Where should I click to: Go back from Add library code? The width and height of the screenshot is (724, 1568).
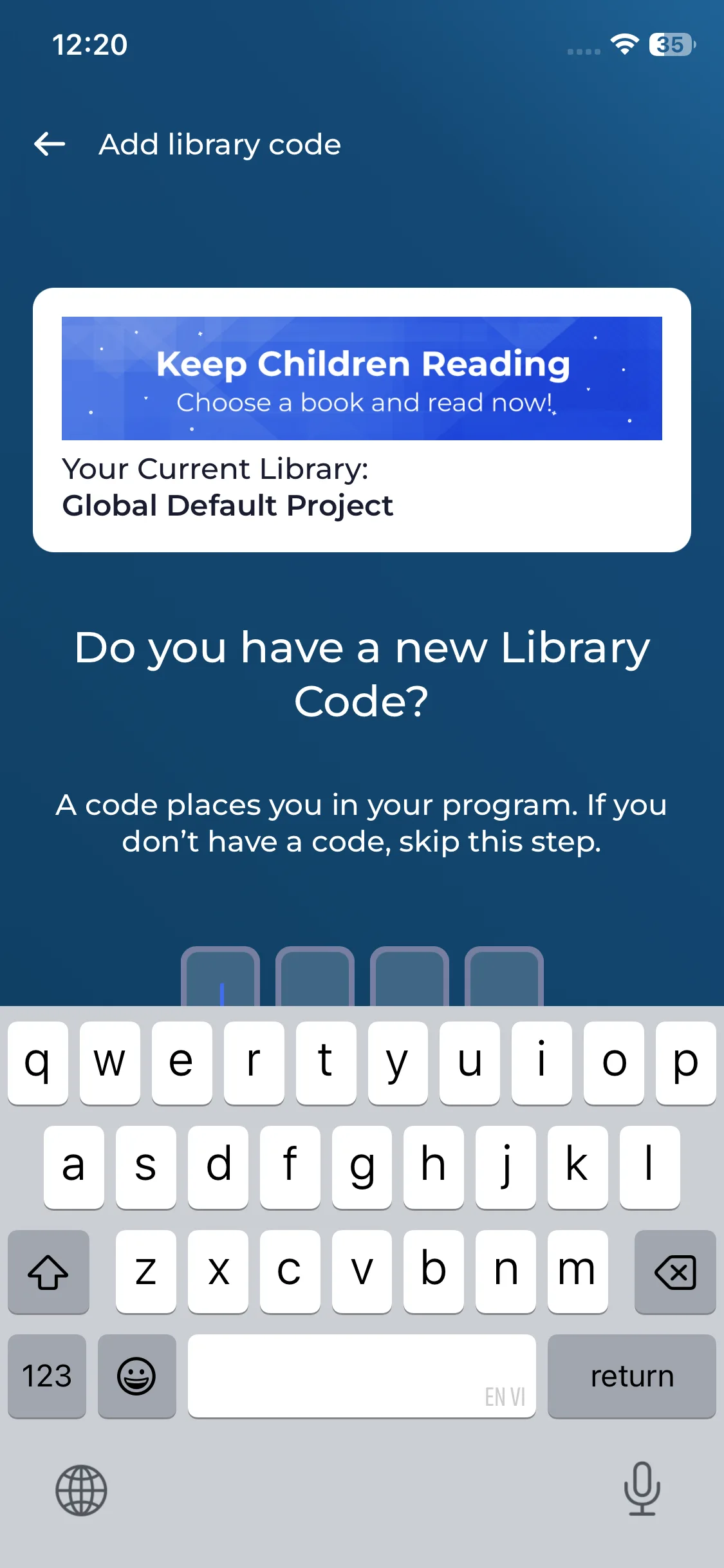tap(50, 144)
